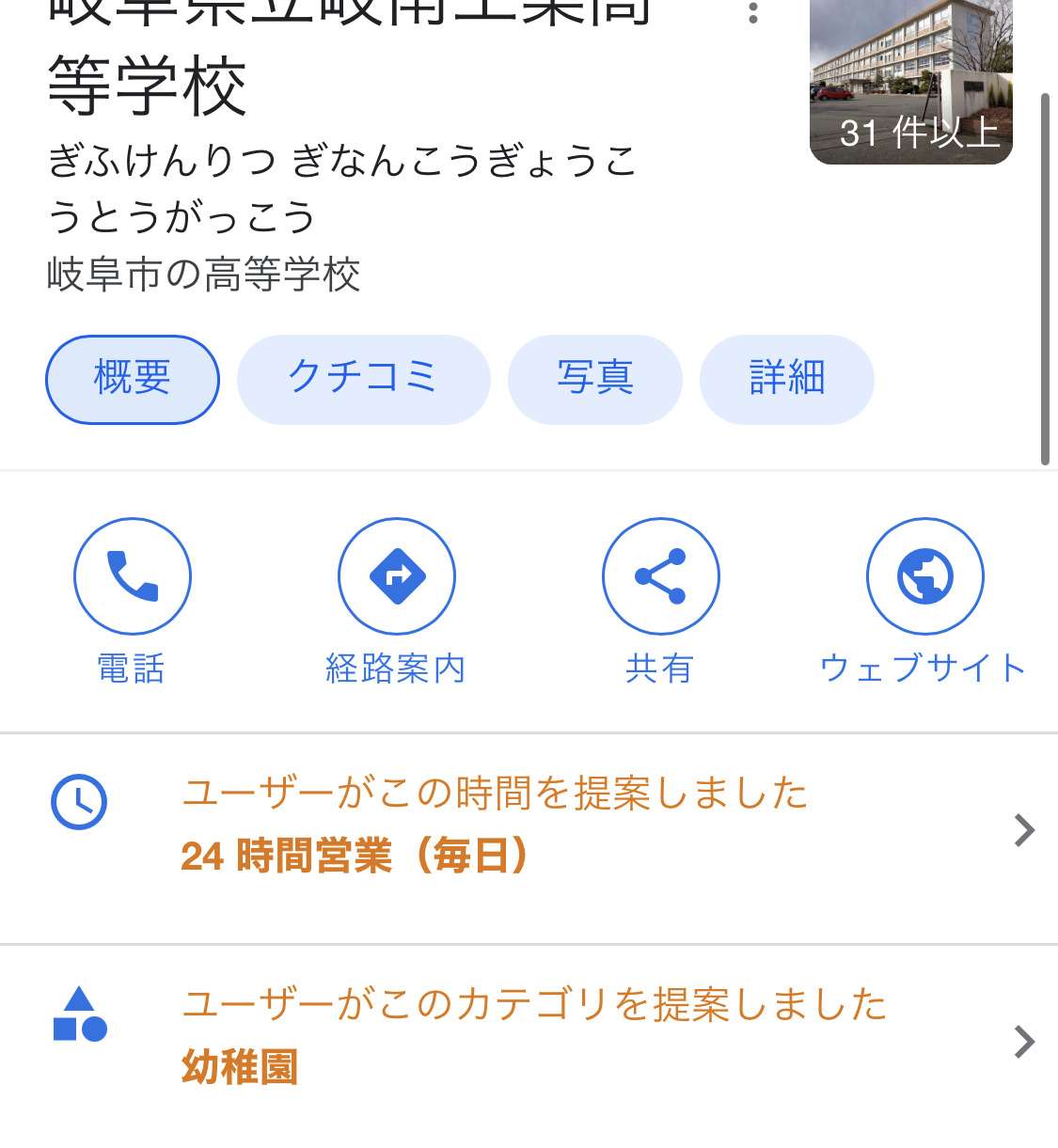Call the school with 電話 button
This screenshot has width=1058, height=1148.
pos(133,576)
